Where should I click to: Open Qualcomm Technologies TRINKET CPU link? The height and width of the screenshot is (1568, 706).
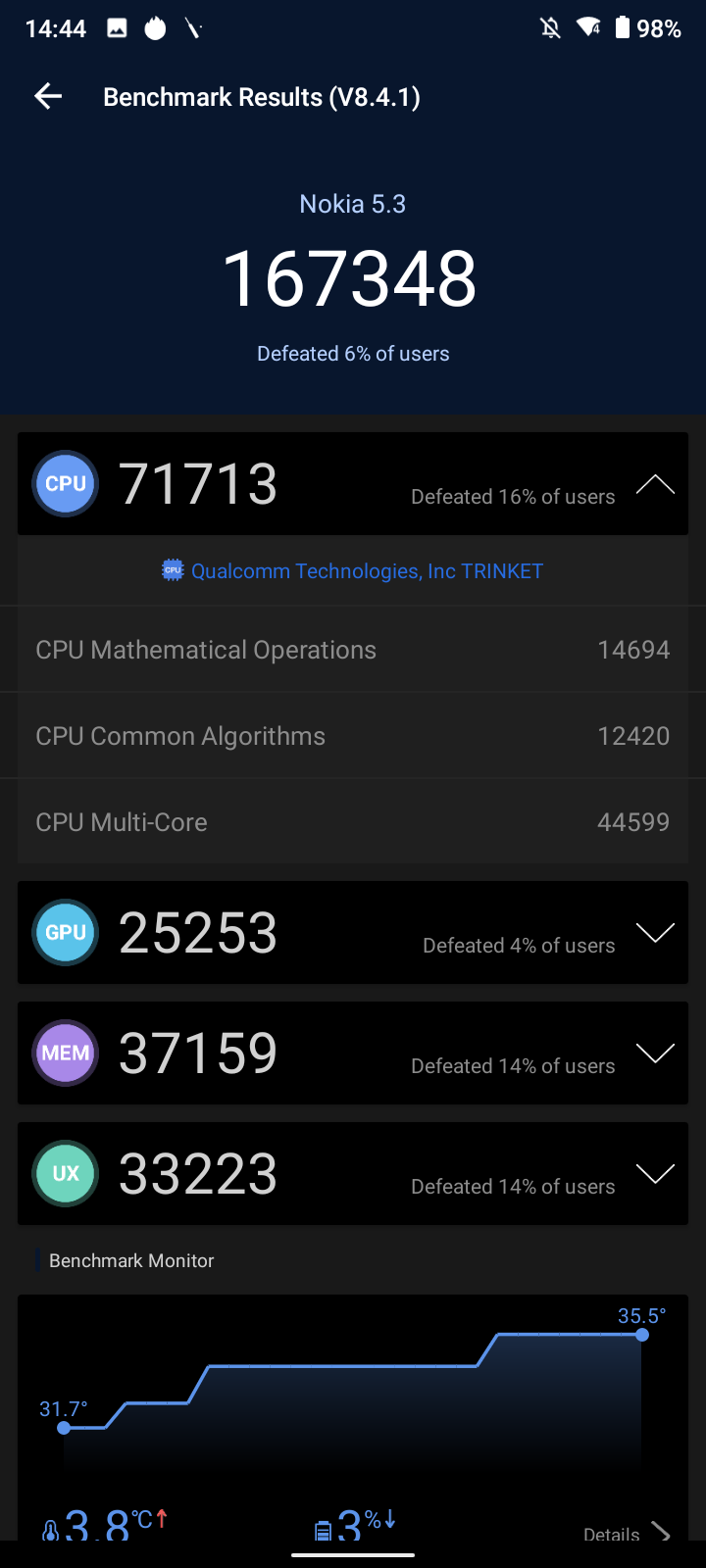coord(353,571)
